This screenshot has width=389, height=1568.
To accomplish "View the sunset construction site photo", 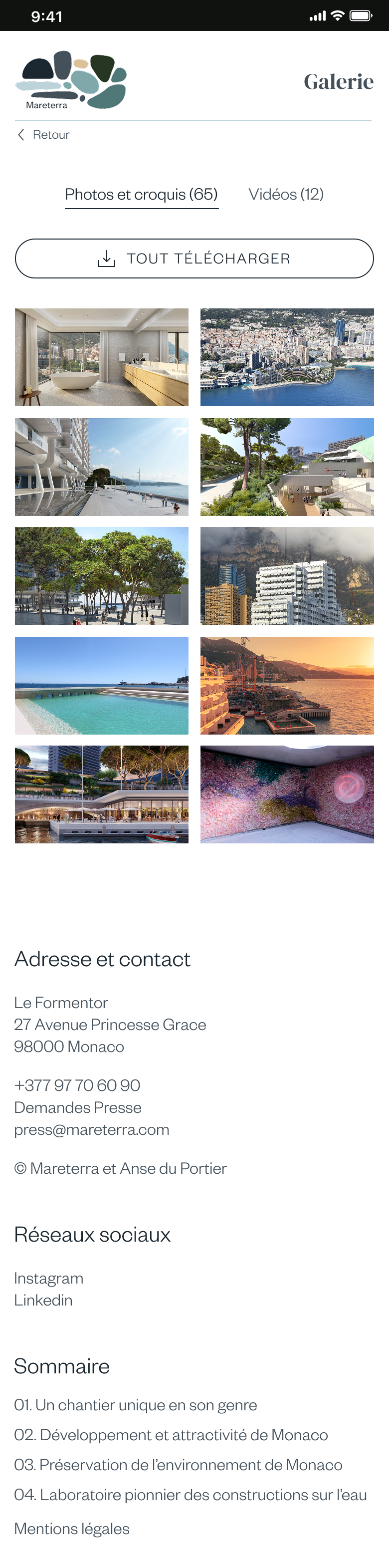I will click(287, 685).
